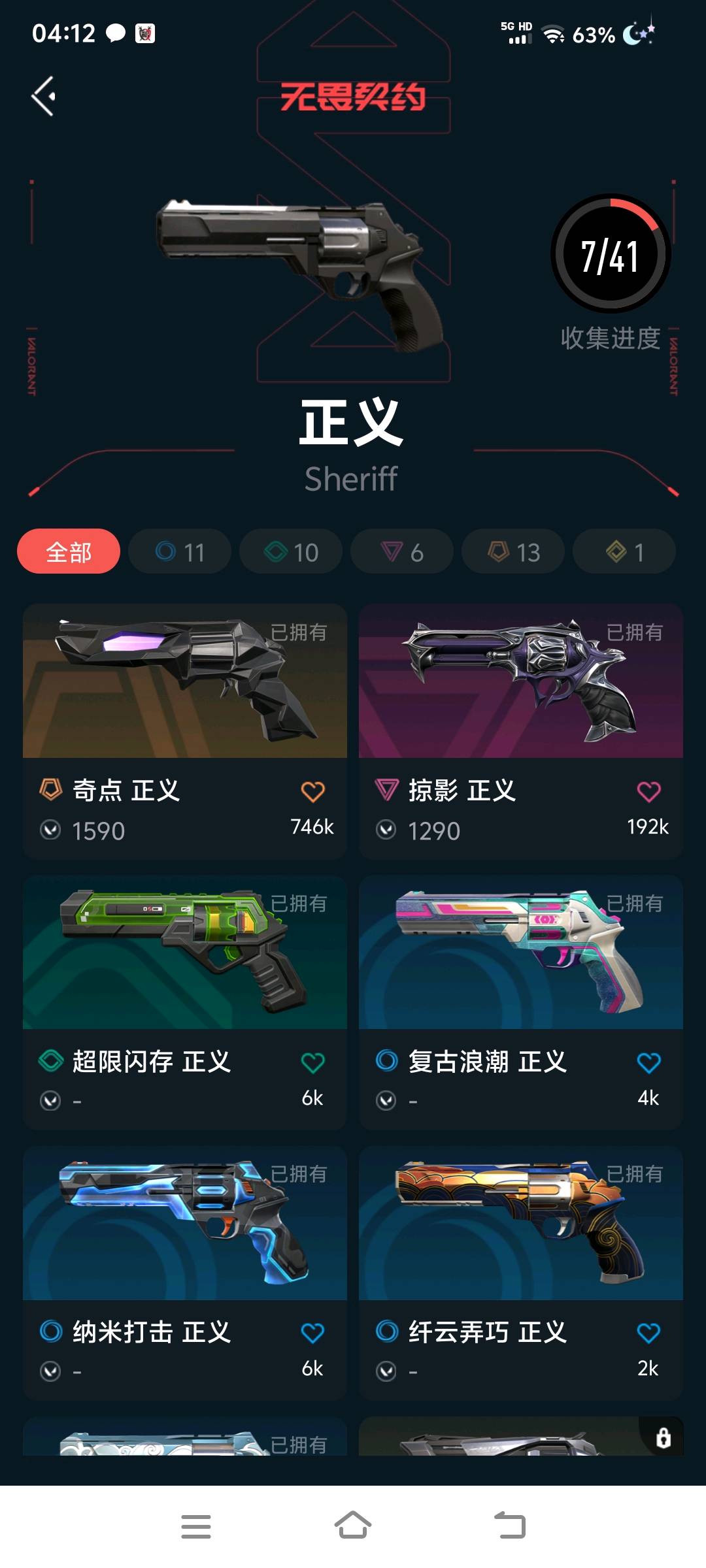
Task: Like the 掠影 正义 skin
Action: pyautogui.click(x=648, y=792)
